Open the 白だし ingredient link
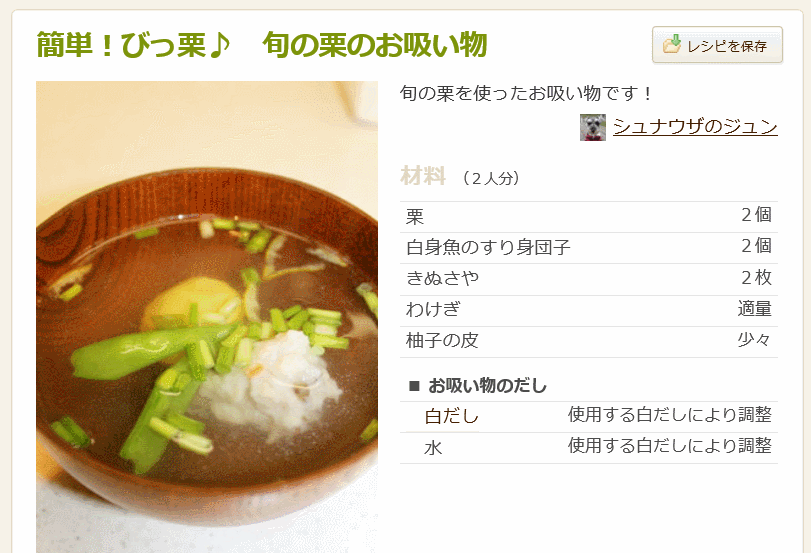The width and height of the screenshot is (811, 553). tap(452, 416)
